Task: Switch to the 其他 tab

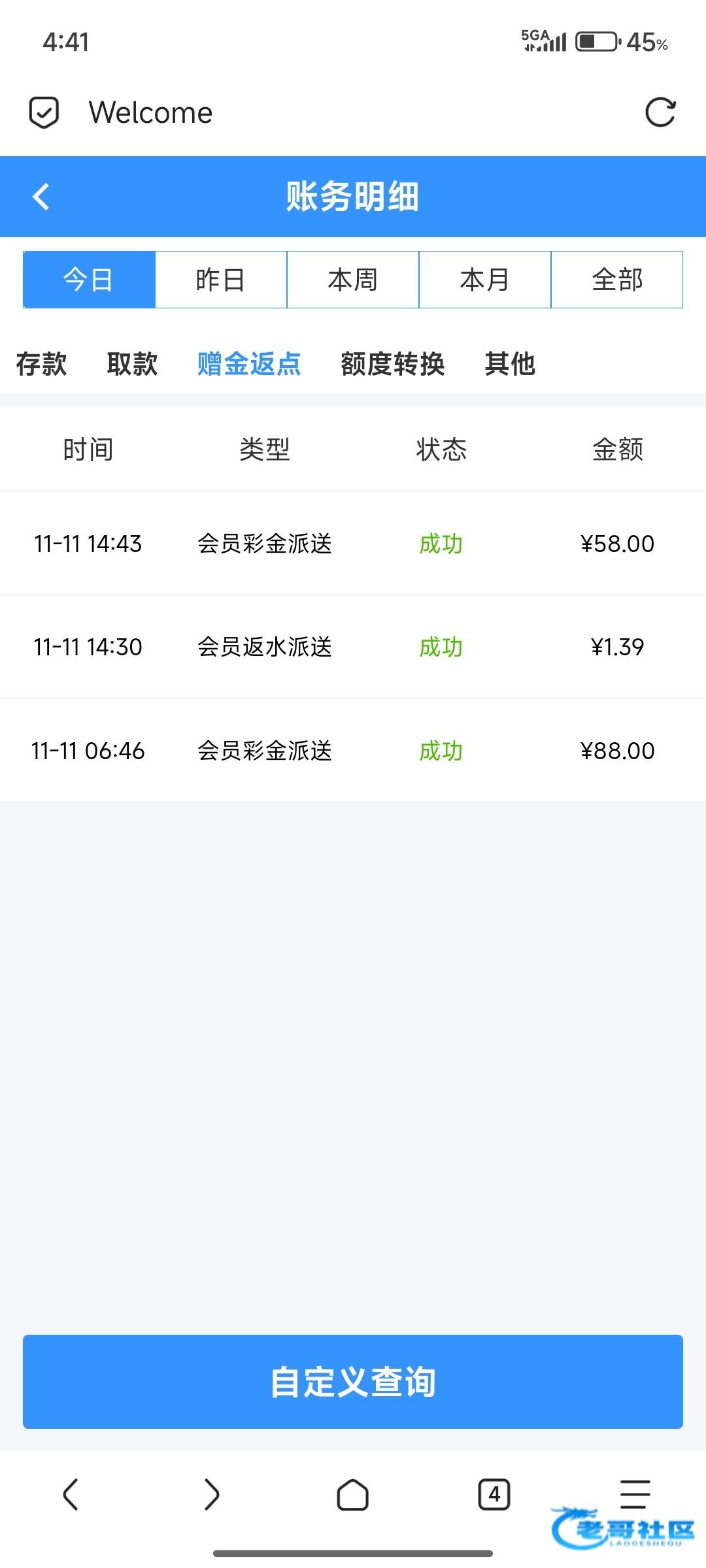Action: coord(510,364)
